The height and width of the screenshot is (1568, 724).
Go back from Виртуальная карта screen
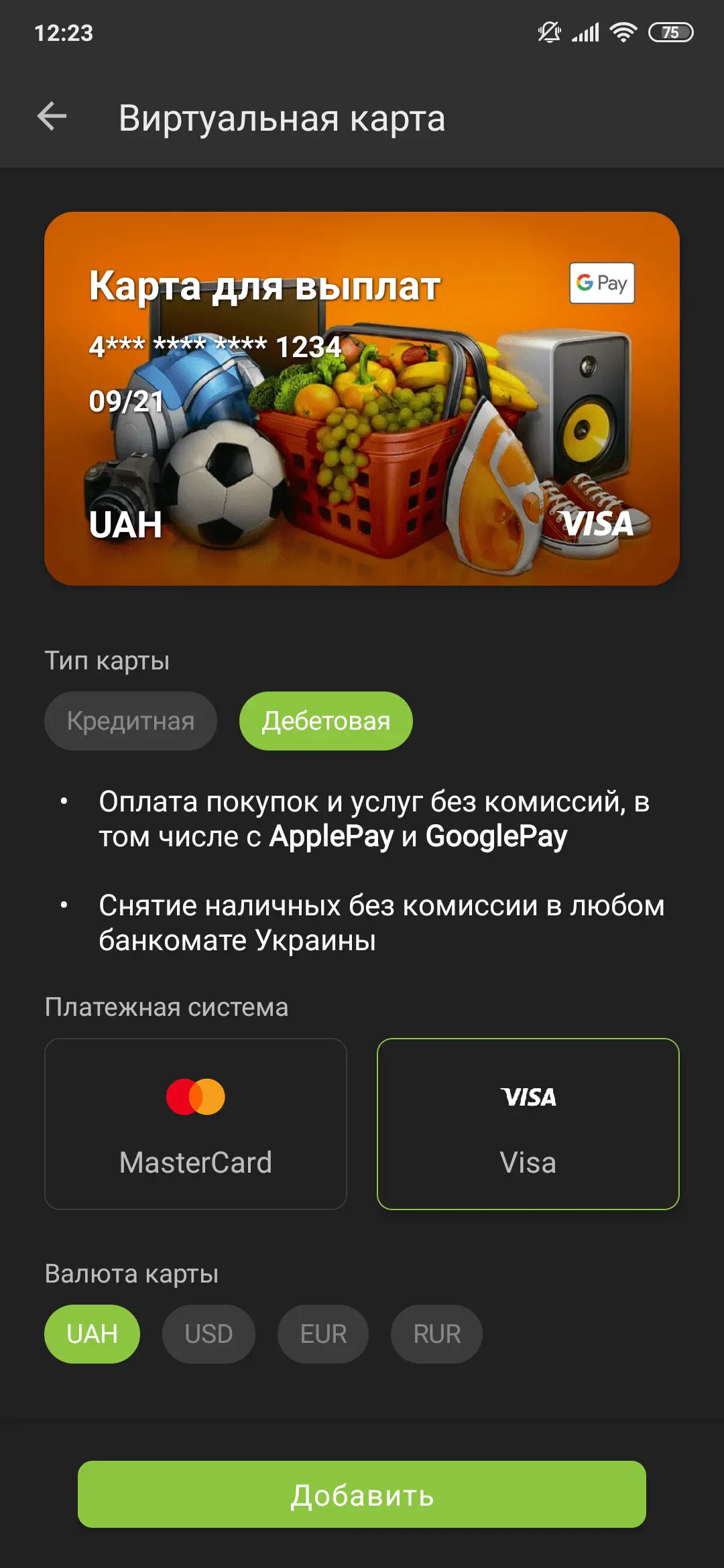click(x=52, y=117)
